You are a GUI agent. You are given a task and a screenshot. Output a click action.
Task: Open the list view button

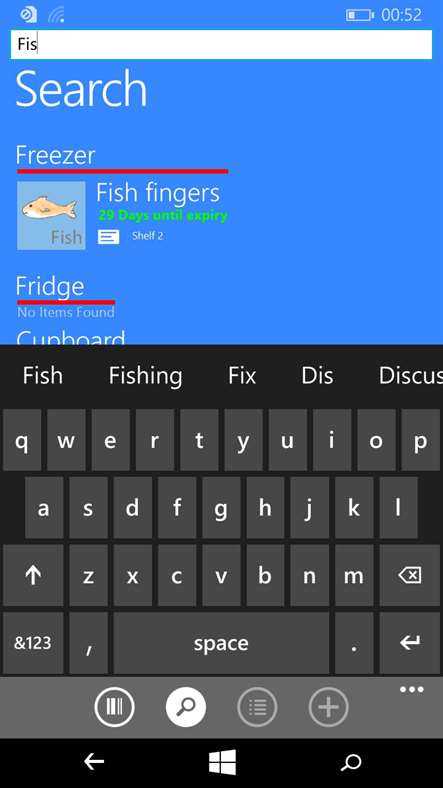pos(257,707)
